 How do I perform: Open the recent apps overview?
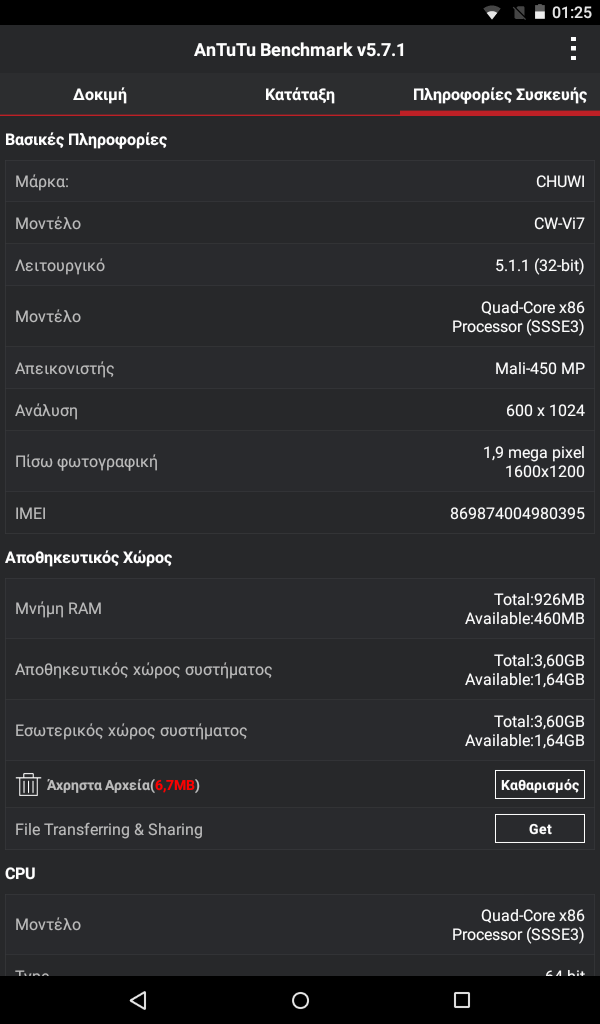pyautogui.click(x=462, y=1000)
